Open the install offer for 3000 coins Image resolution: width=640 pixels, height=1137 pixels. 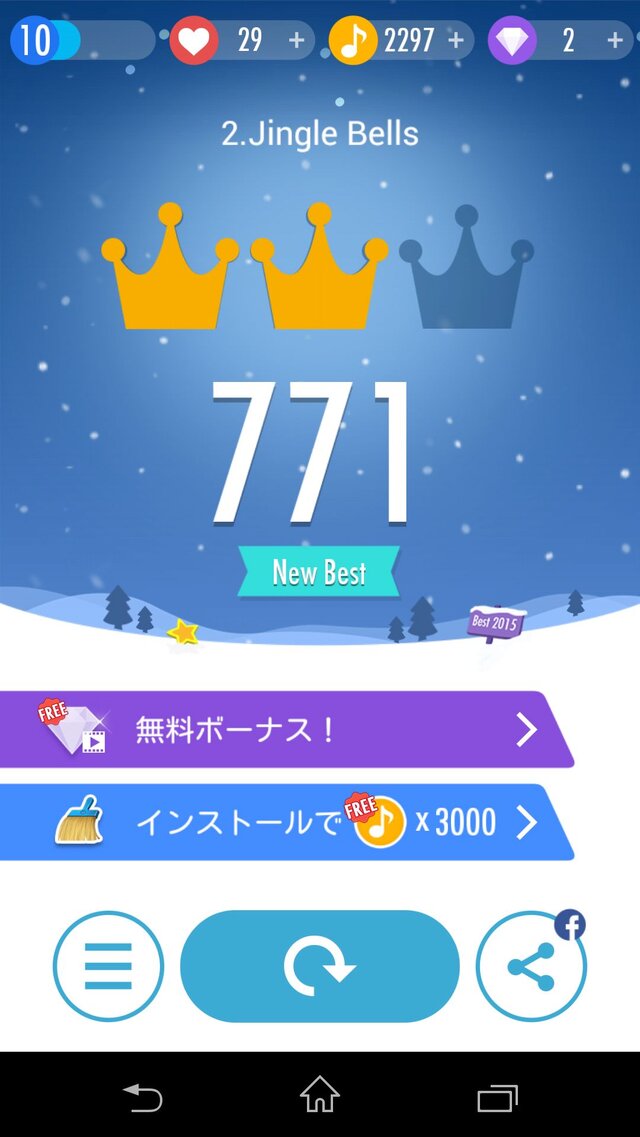[x=285, y=822]
